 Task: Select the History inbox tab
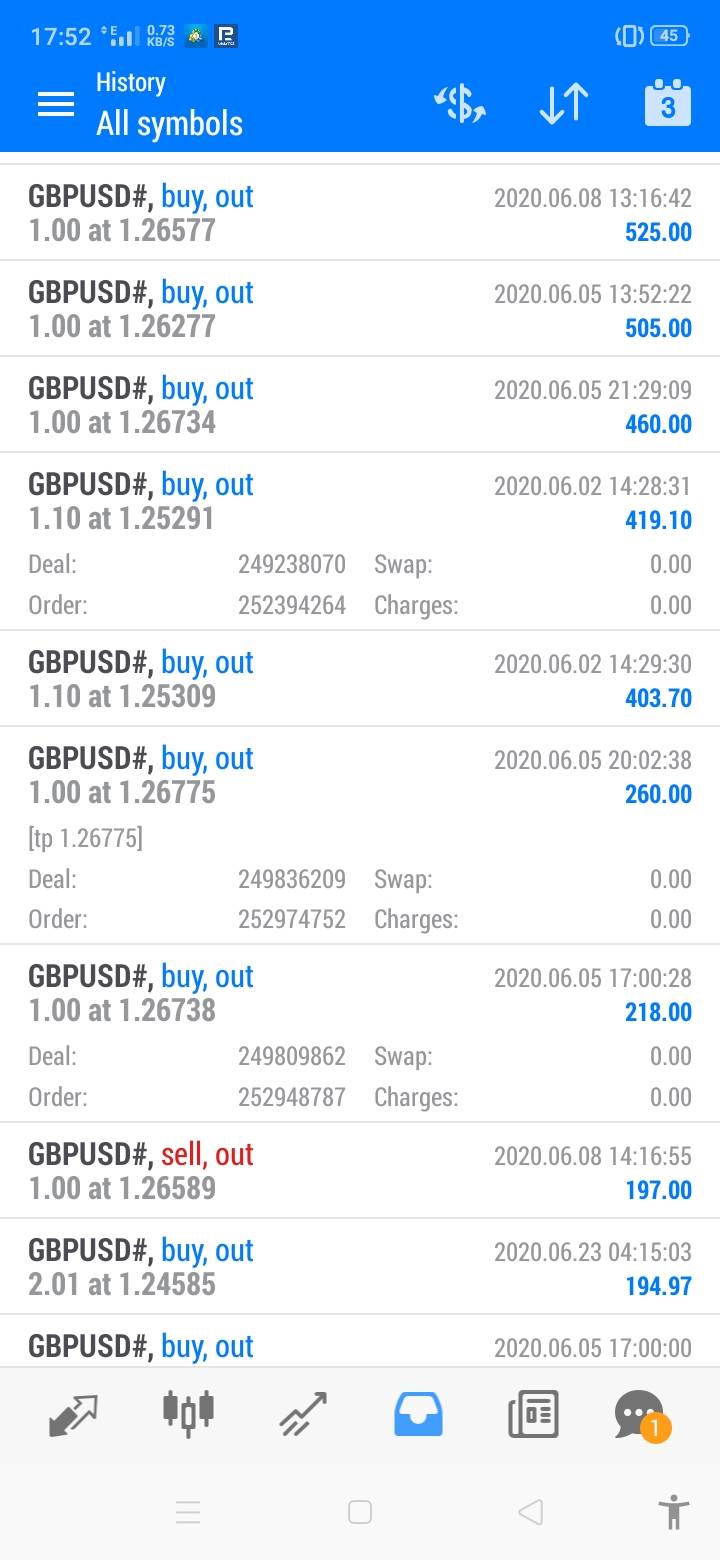click(418, 1414)
